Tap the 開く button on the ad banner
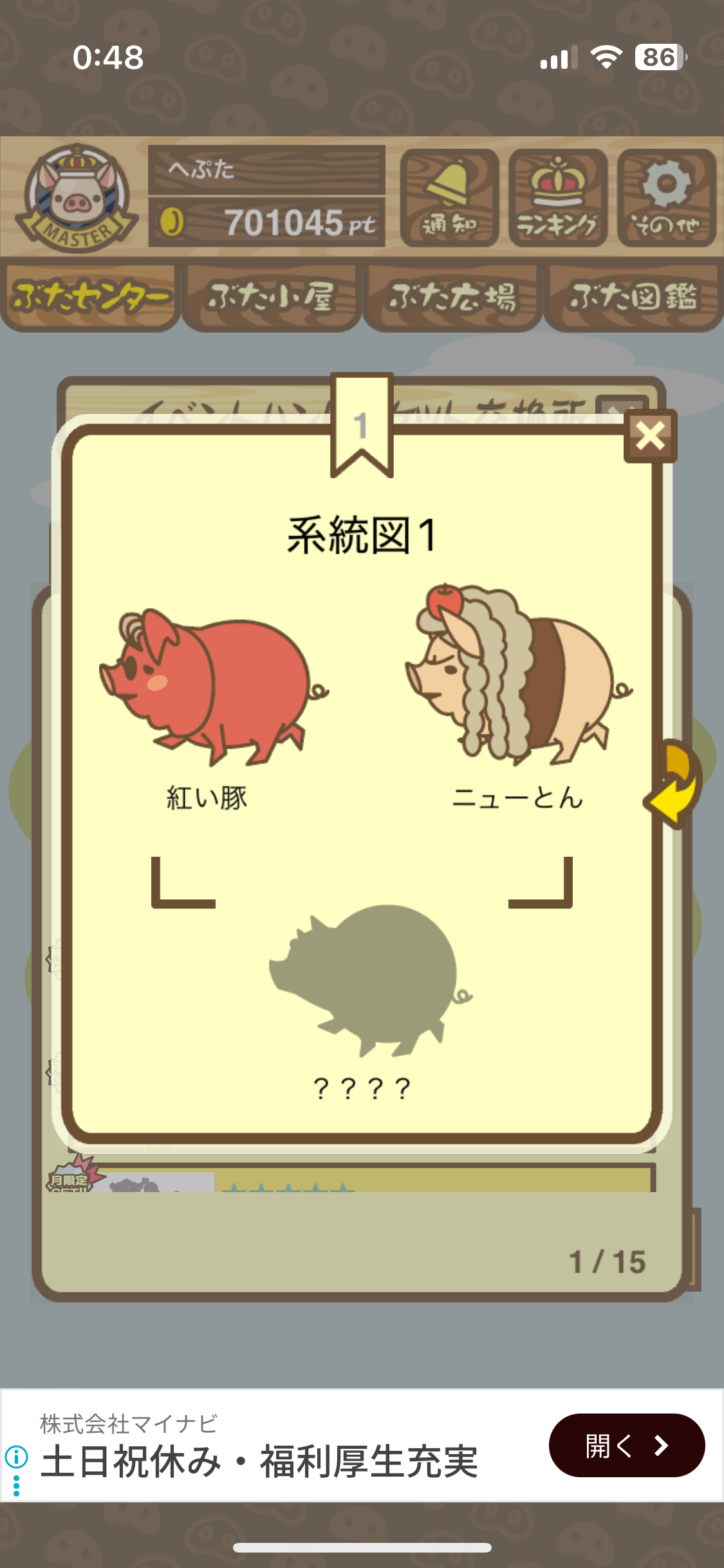724x1568 pixels. (x=626, y=1446)
